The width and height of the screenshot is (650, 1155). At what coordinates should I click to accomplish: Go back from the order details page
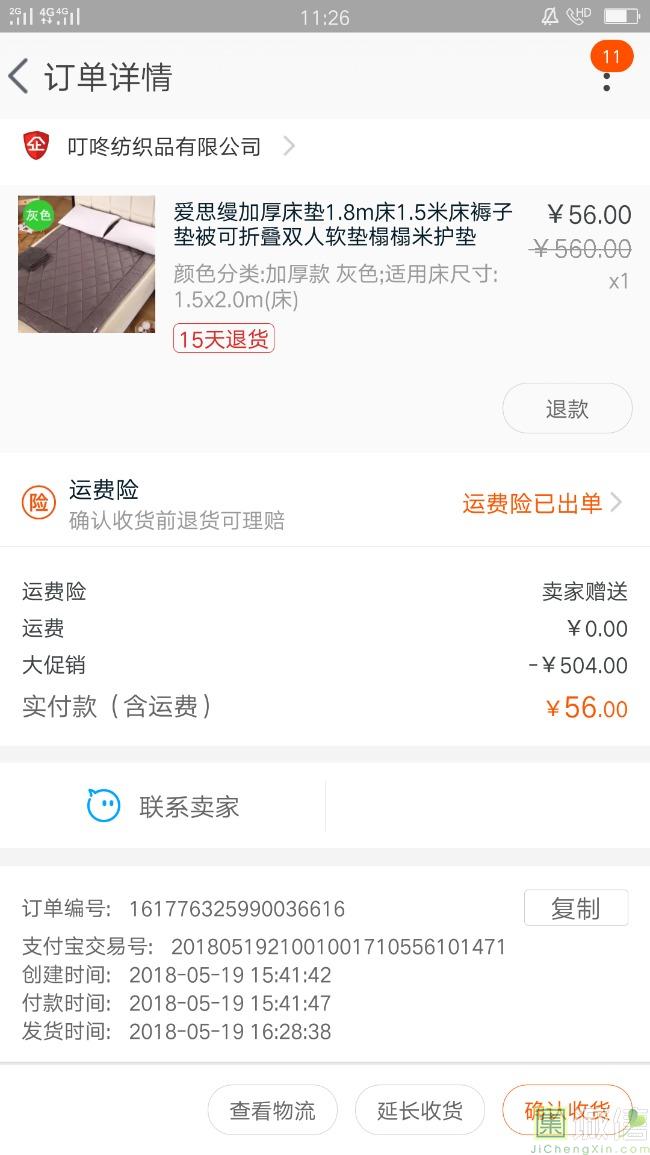coord(20,77)
